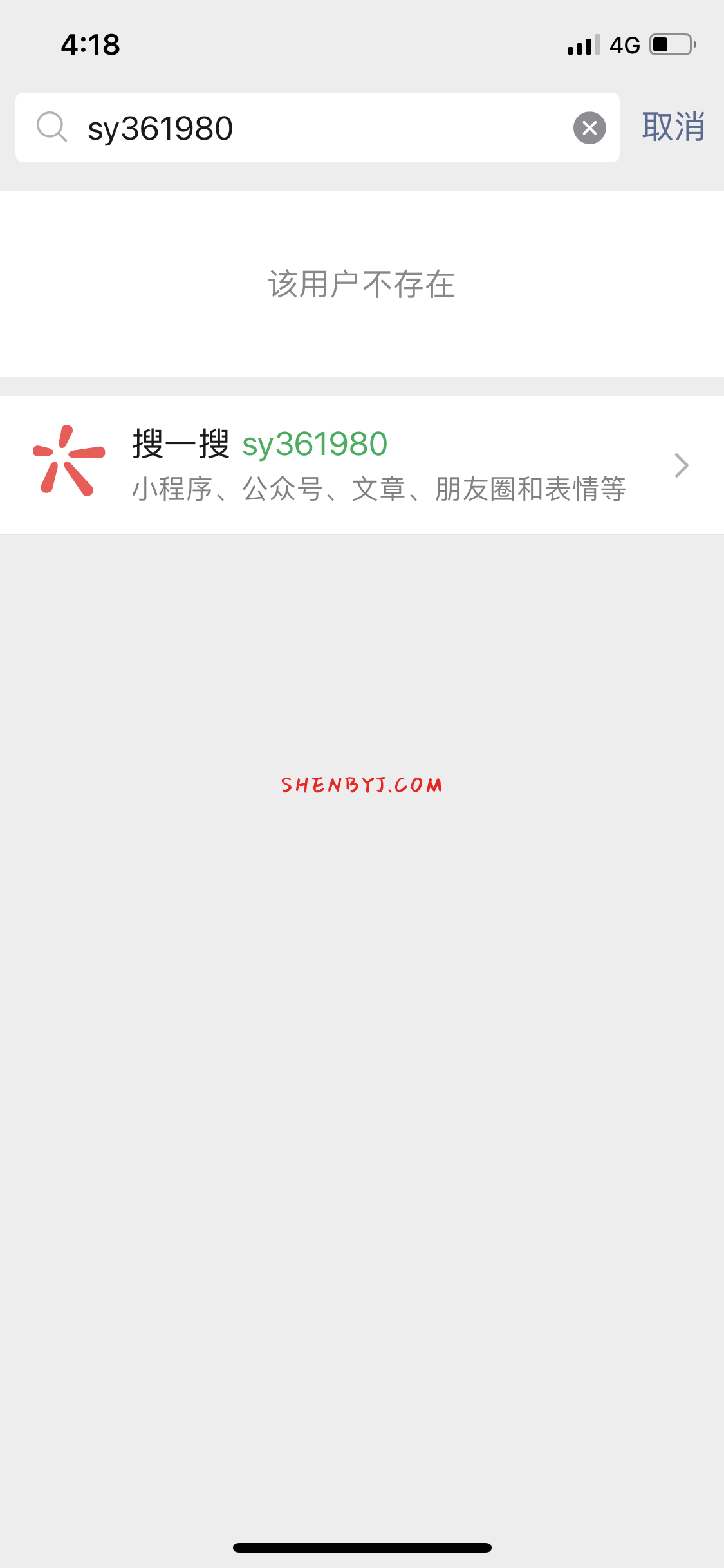Cancel the search with 取消
This screenshot has width=724, height=1568.
pos(673,127)
